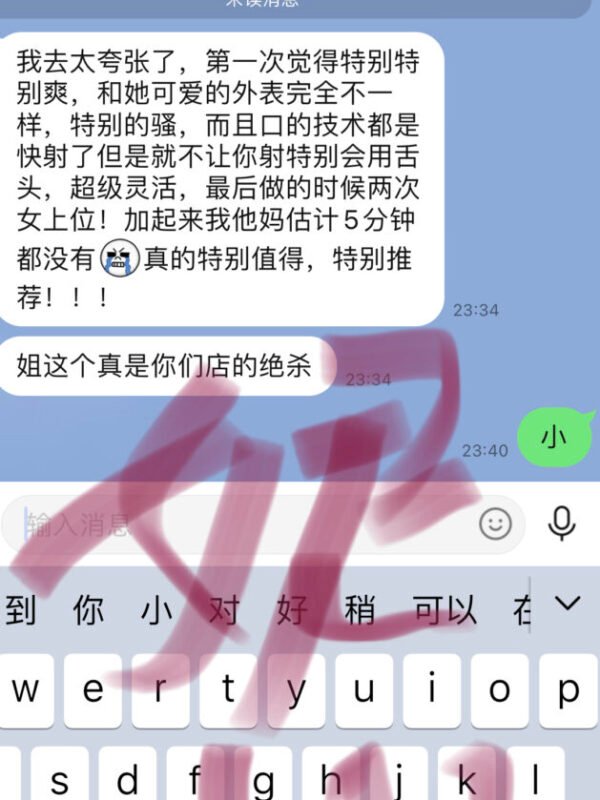The image size is (600, 800).
Task: Choose the suggested word 好
Action: pos(292,610)
